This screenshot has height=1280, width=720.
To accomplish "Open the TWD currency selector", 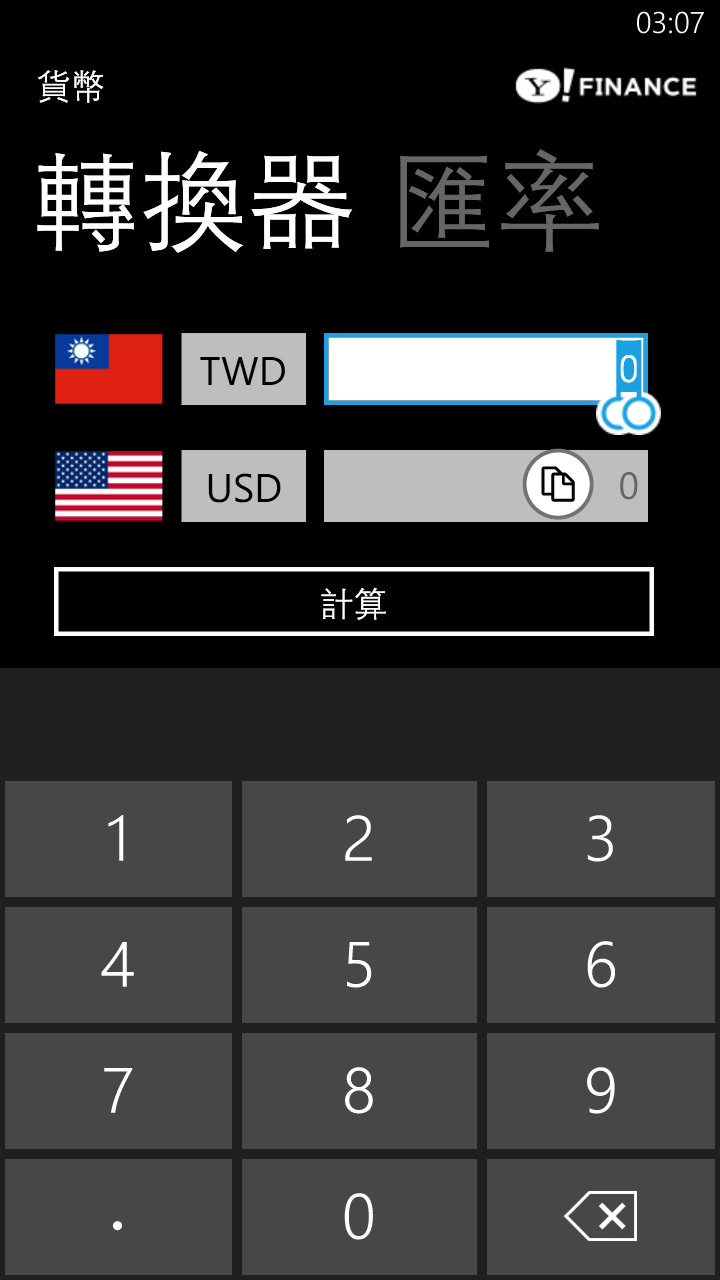I will (x=243, y=369).
